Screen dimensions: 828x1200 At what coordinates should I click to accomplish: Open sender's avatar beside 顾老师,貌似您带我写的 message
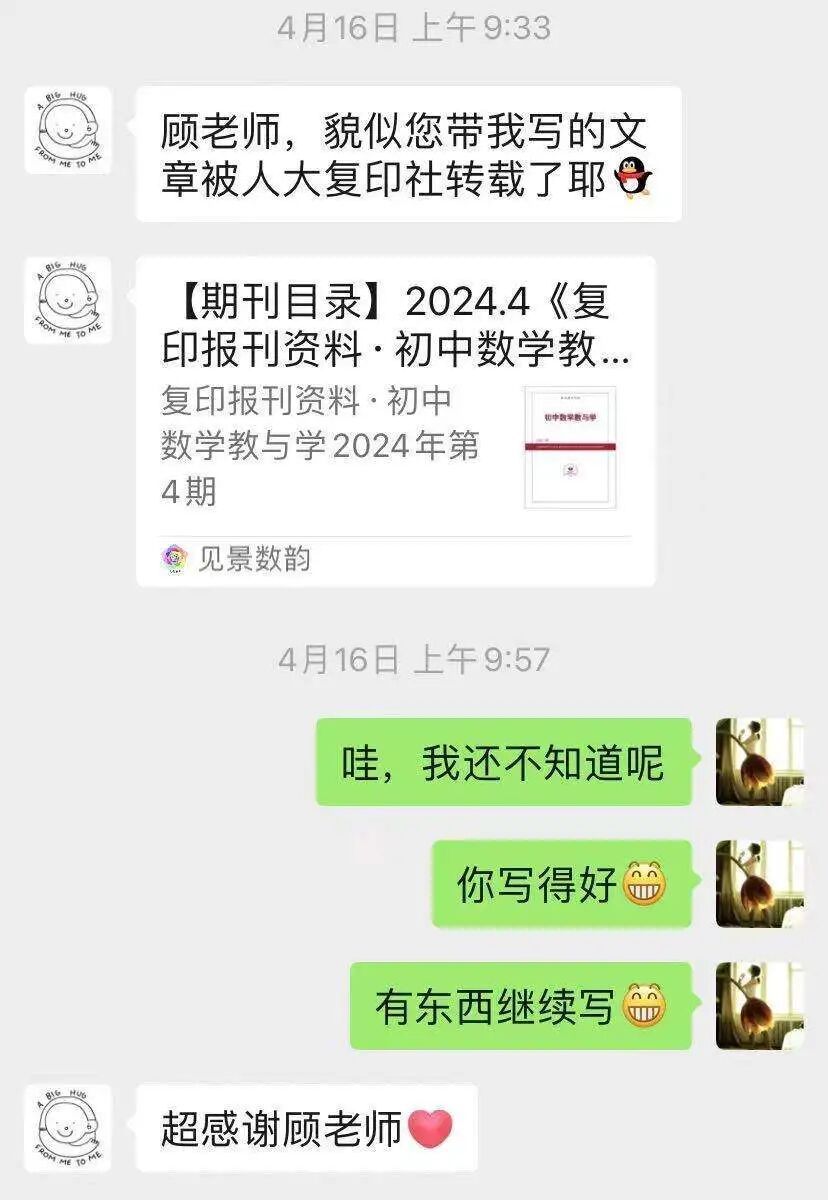pyautogui.click(x=68, y=130)
